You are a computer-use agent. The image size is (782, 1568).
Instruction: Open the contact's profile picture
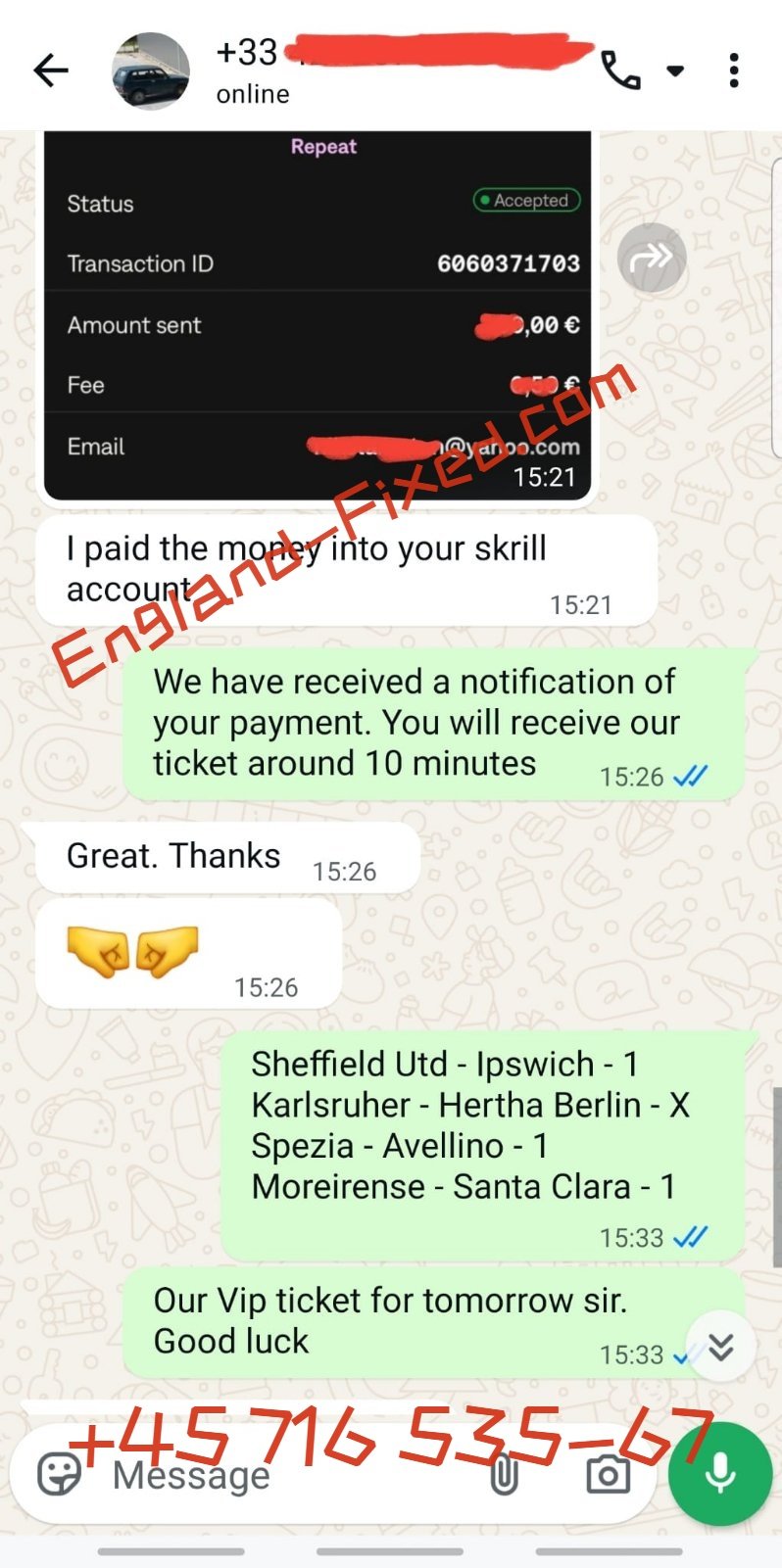point(151,71)
